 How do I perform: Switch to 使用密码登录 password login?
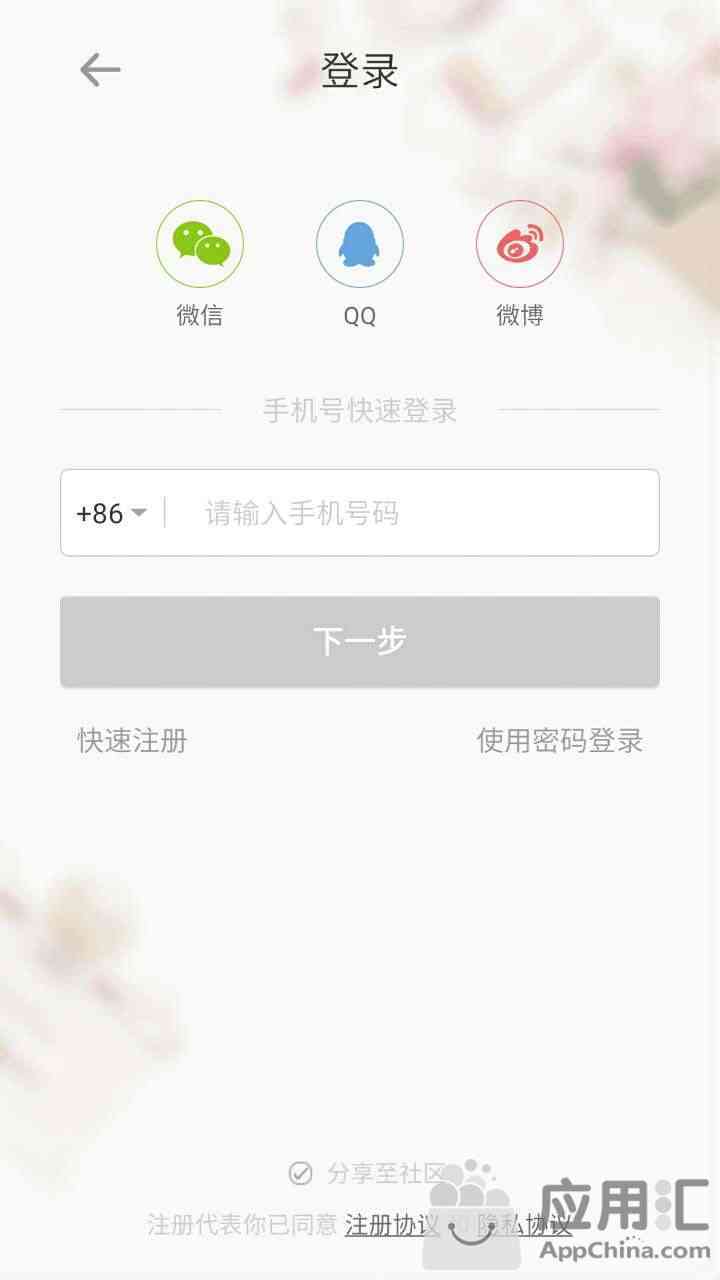(x=559, y=741)
